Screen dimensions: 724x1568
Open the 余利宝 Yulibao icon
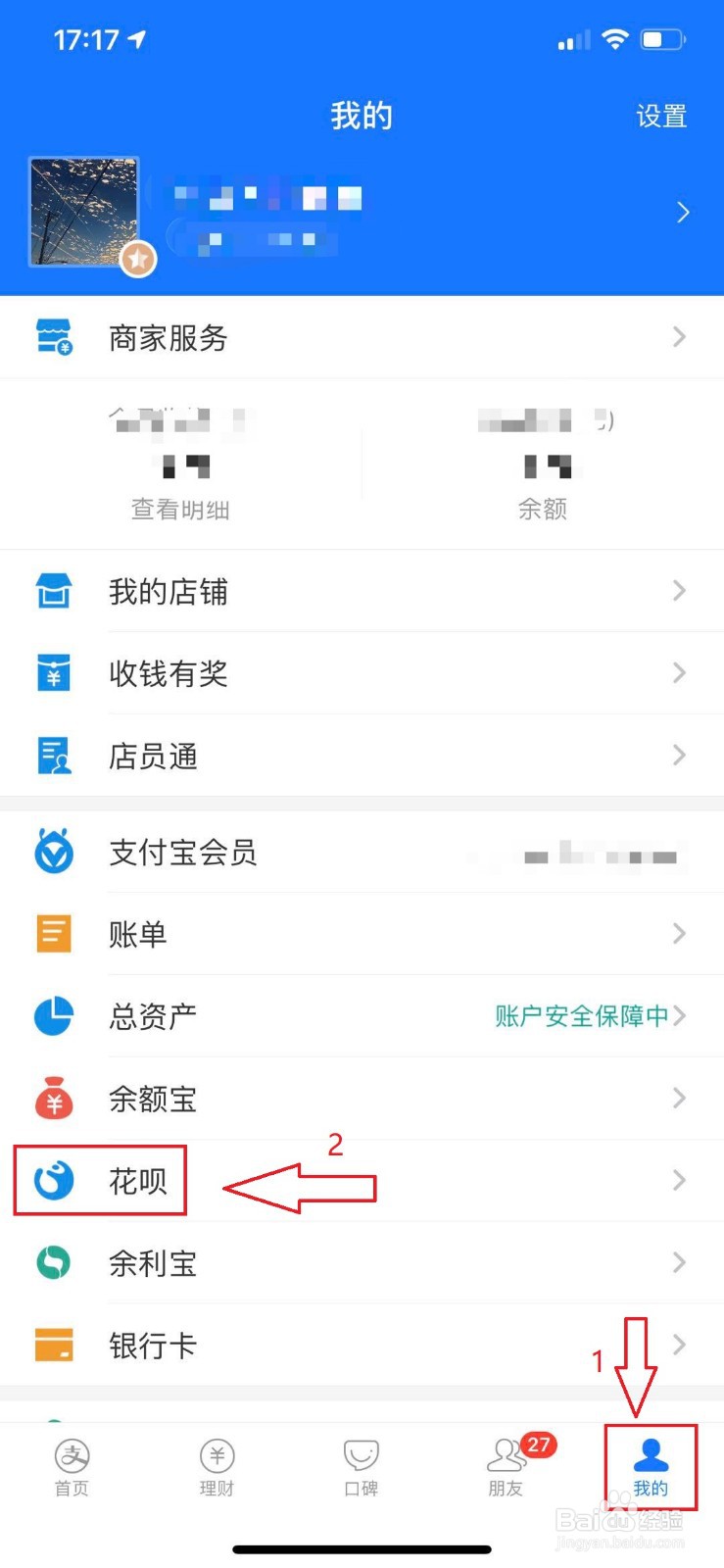(54, 1262)
